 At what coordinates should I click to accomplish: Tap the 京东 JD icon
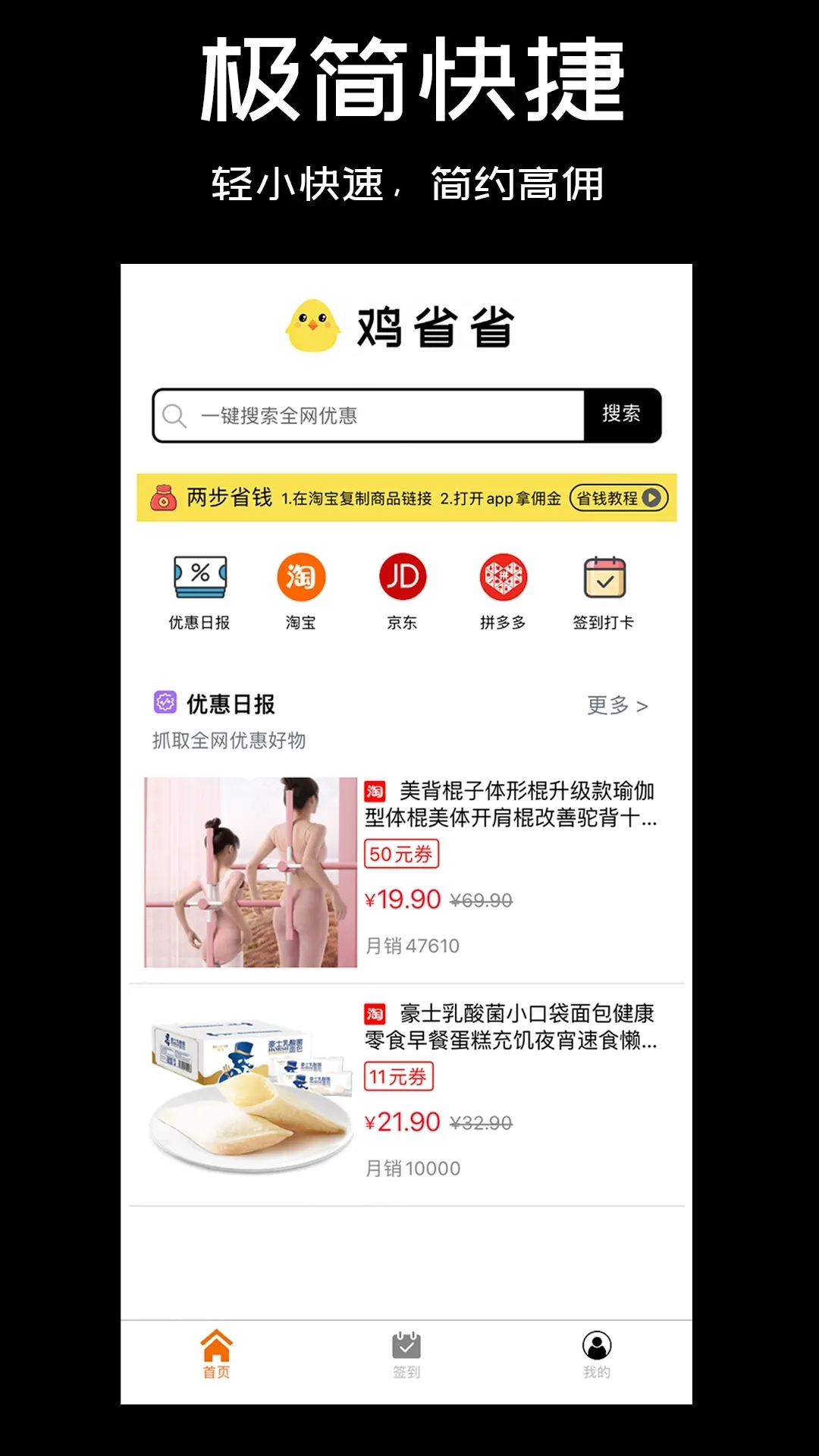[x=402, y=578]
